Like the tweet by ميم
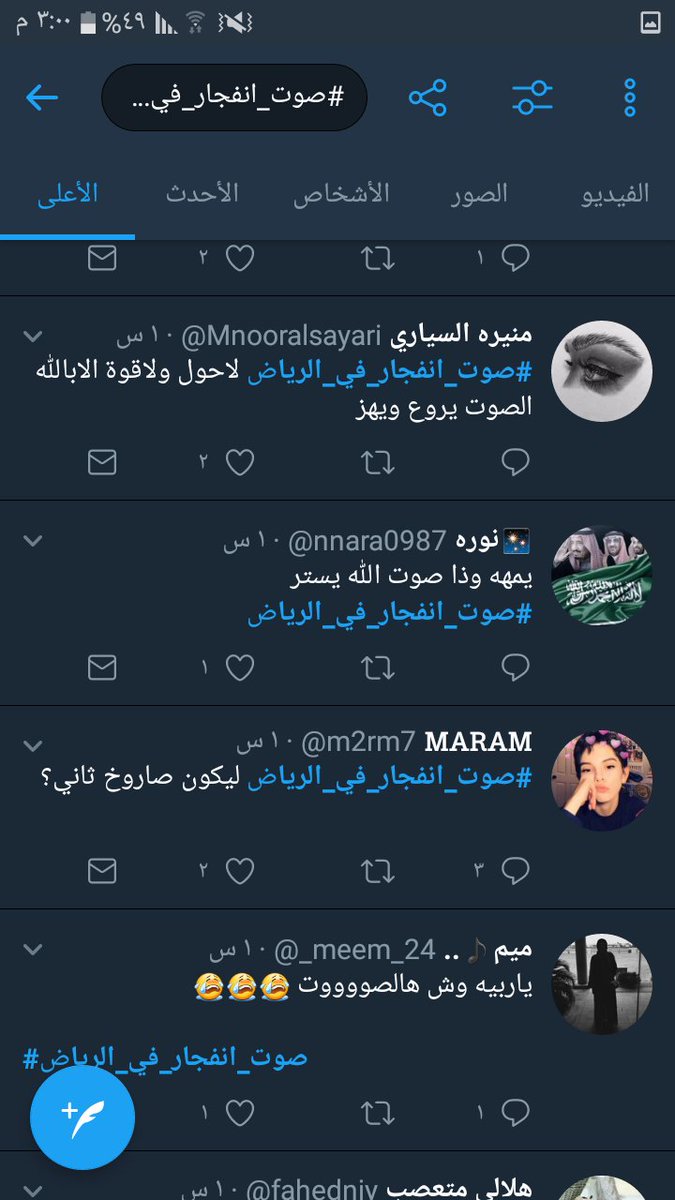The image size is (675, 1200). pyautogui.click(x=239, y=1111)
